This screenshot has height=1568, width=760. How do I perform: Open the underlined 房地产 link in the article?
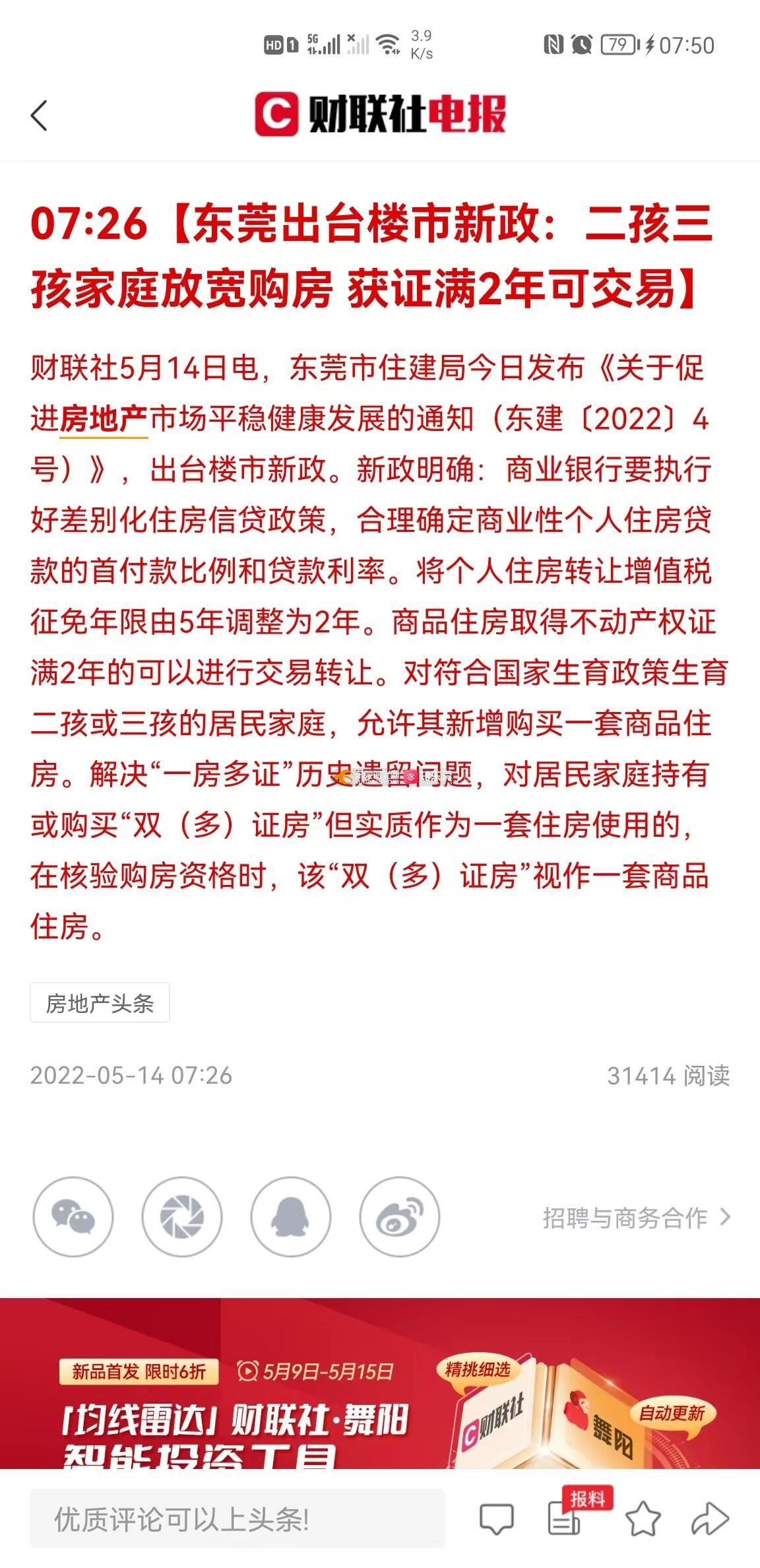tap(104, 420)
